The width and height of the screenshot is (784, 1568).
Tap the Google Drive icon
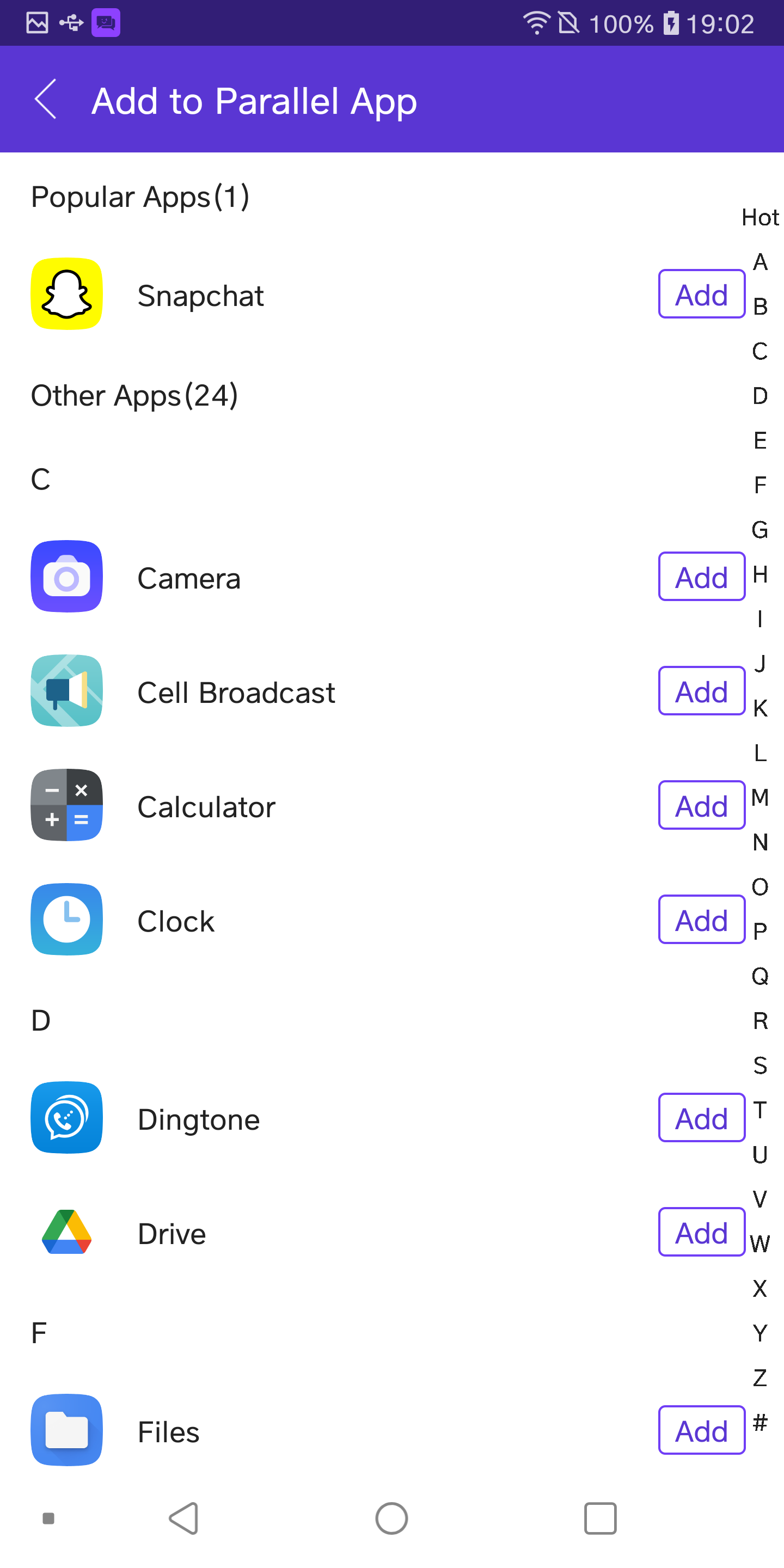click(x=66, y=1232)
